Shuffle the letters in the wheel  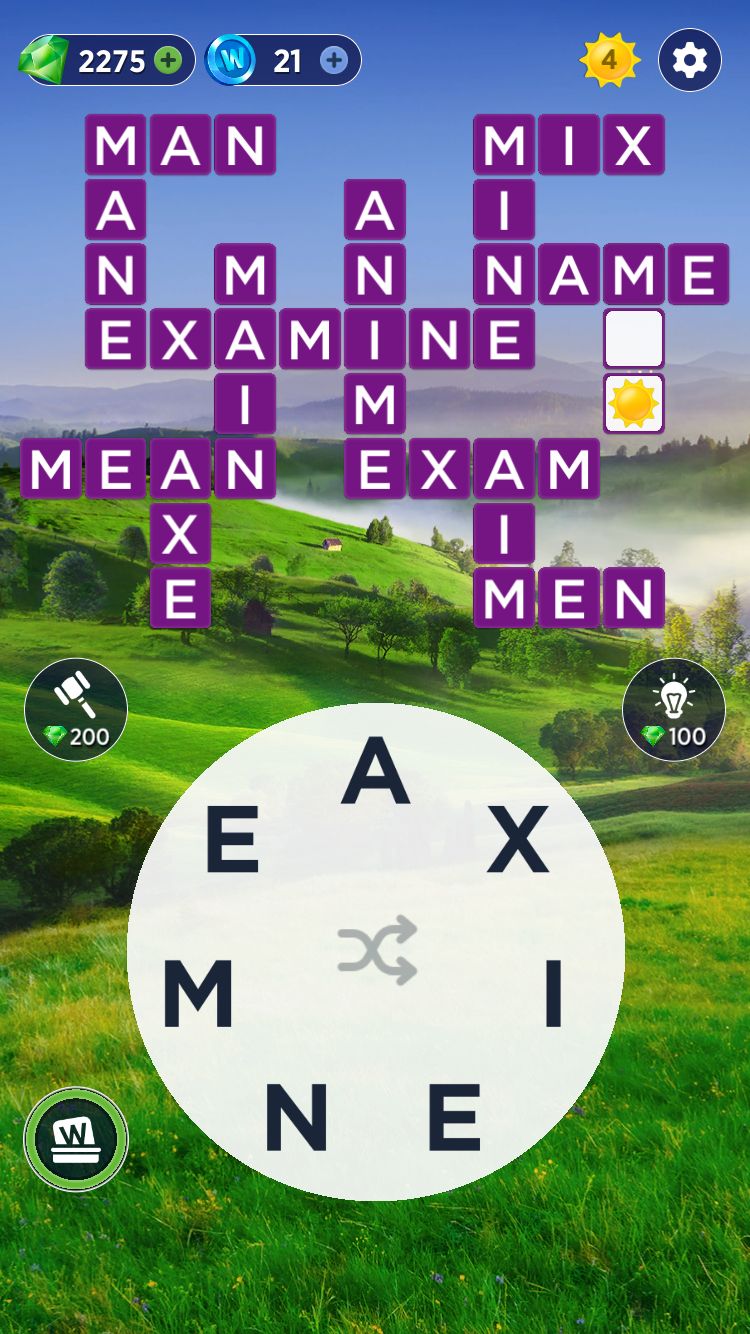pos(376,950)
